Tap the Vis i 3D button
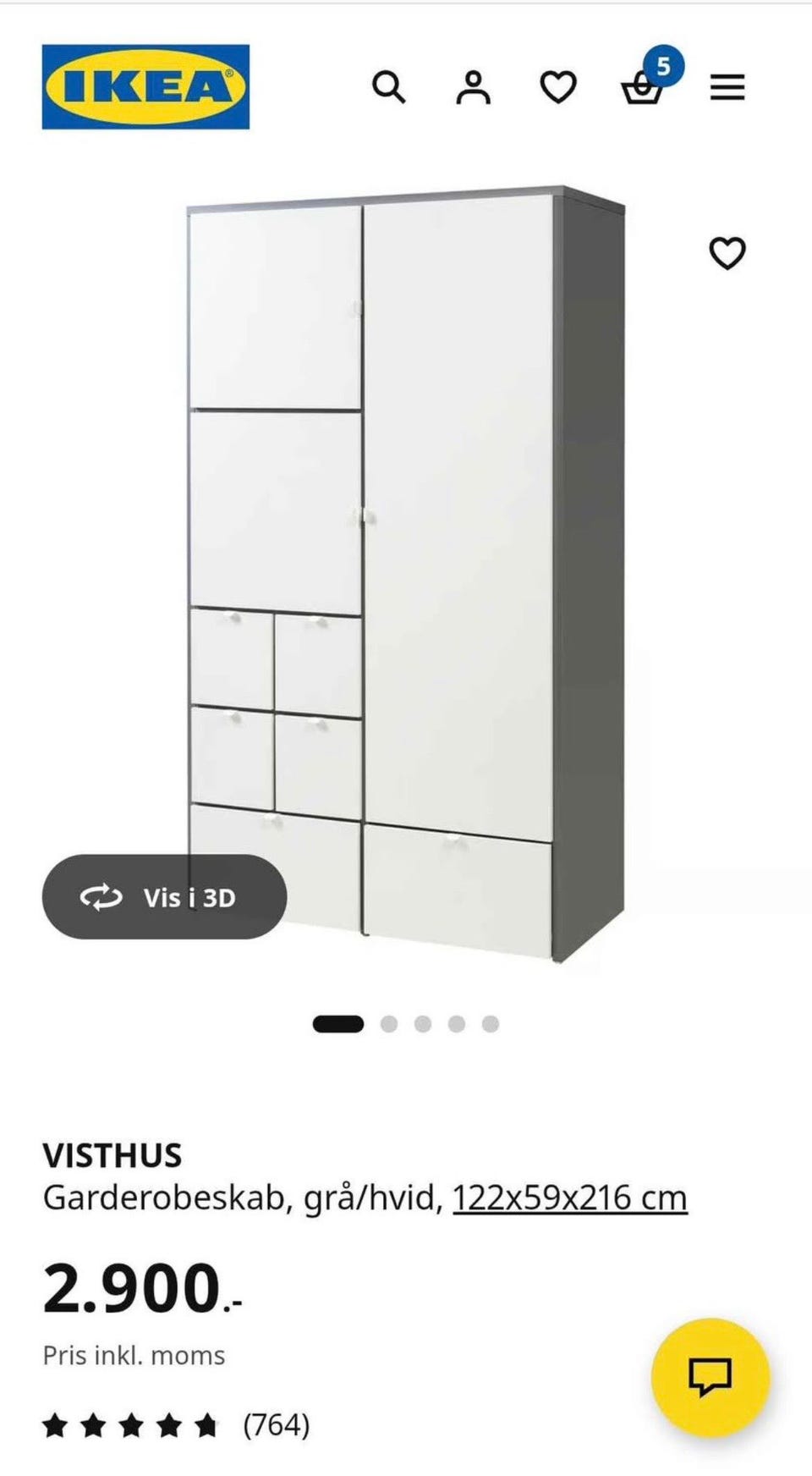The height and width of the screenshot is (1476, 812). pyautogui.click(x=164, y=896)
